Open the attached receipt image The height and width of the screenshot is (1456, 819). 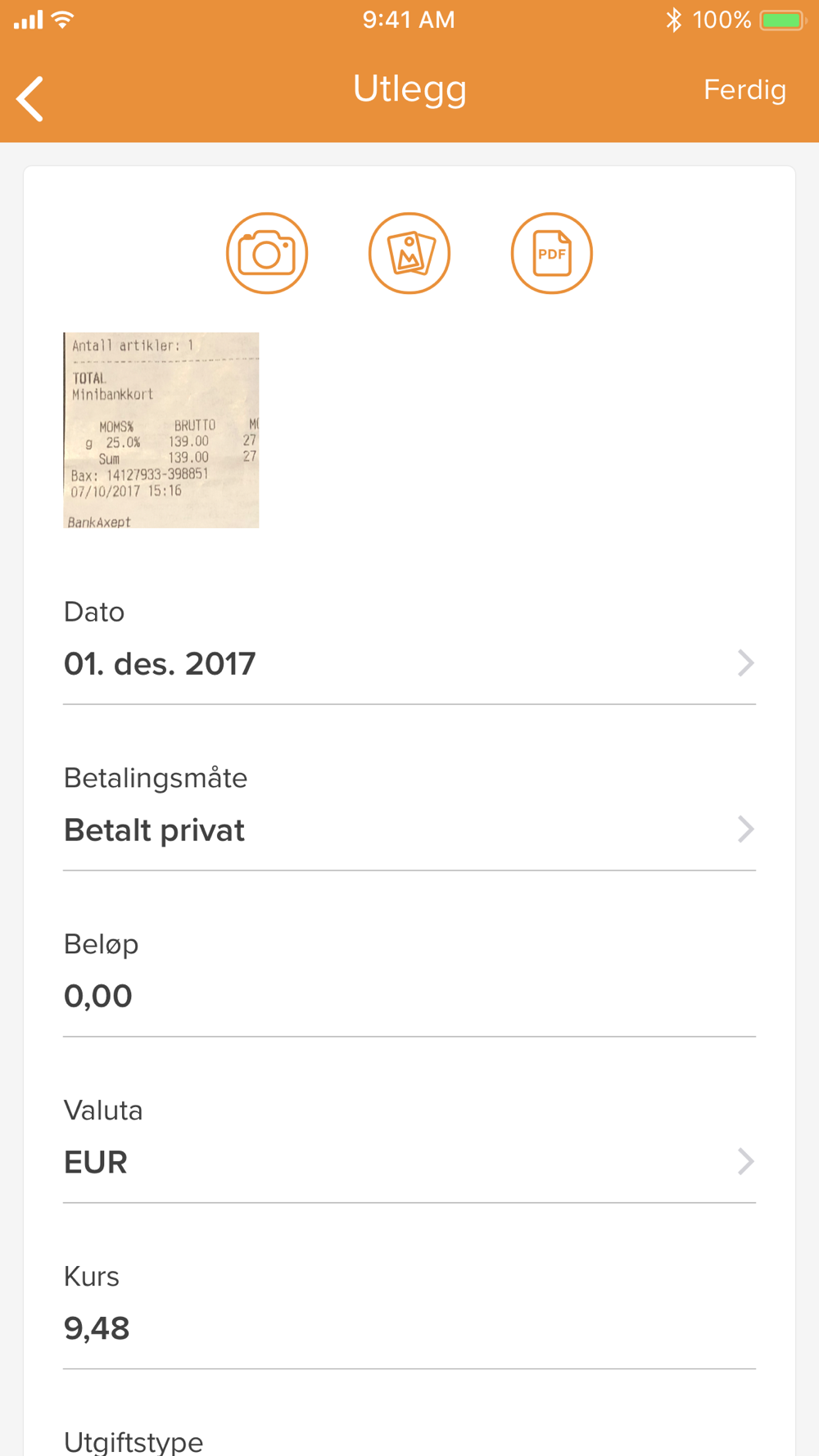coord(161,430)
